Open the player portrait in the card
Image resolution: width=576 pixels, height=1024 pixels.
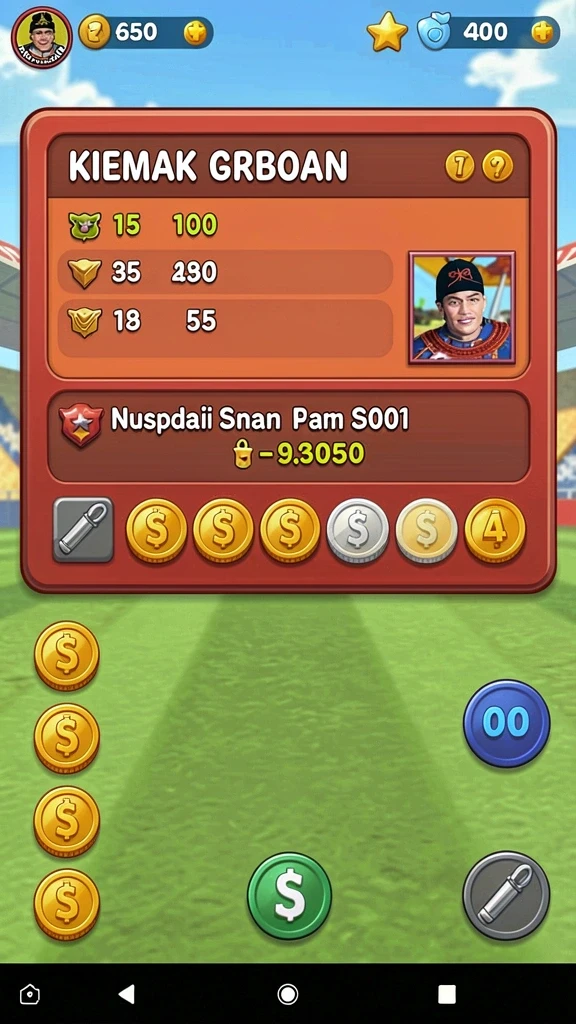point(462,307)
